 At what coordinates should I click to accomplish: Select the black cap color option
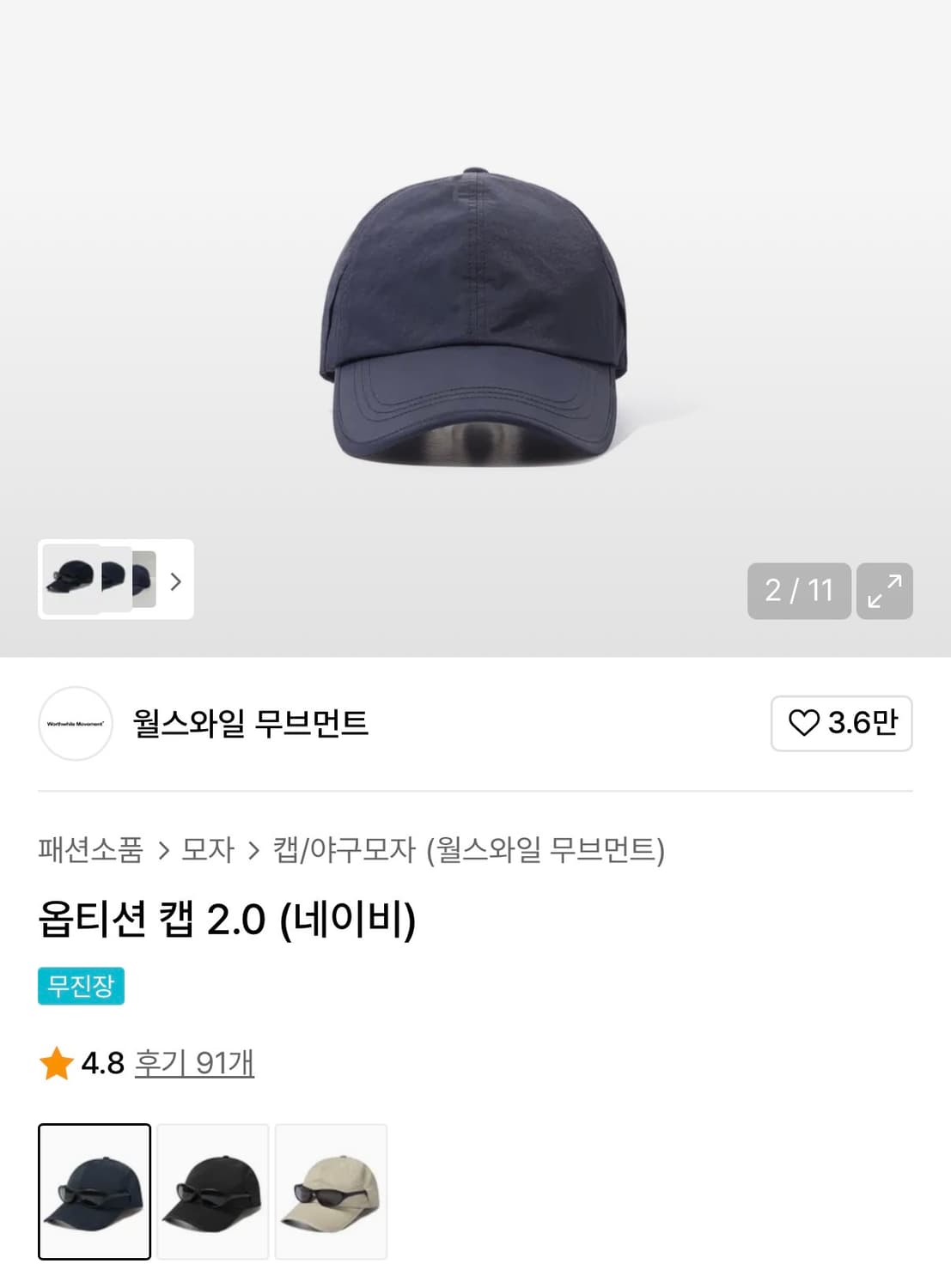(x=213, y=1190)
